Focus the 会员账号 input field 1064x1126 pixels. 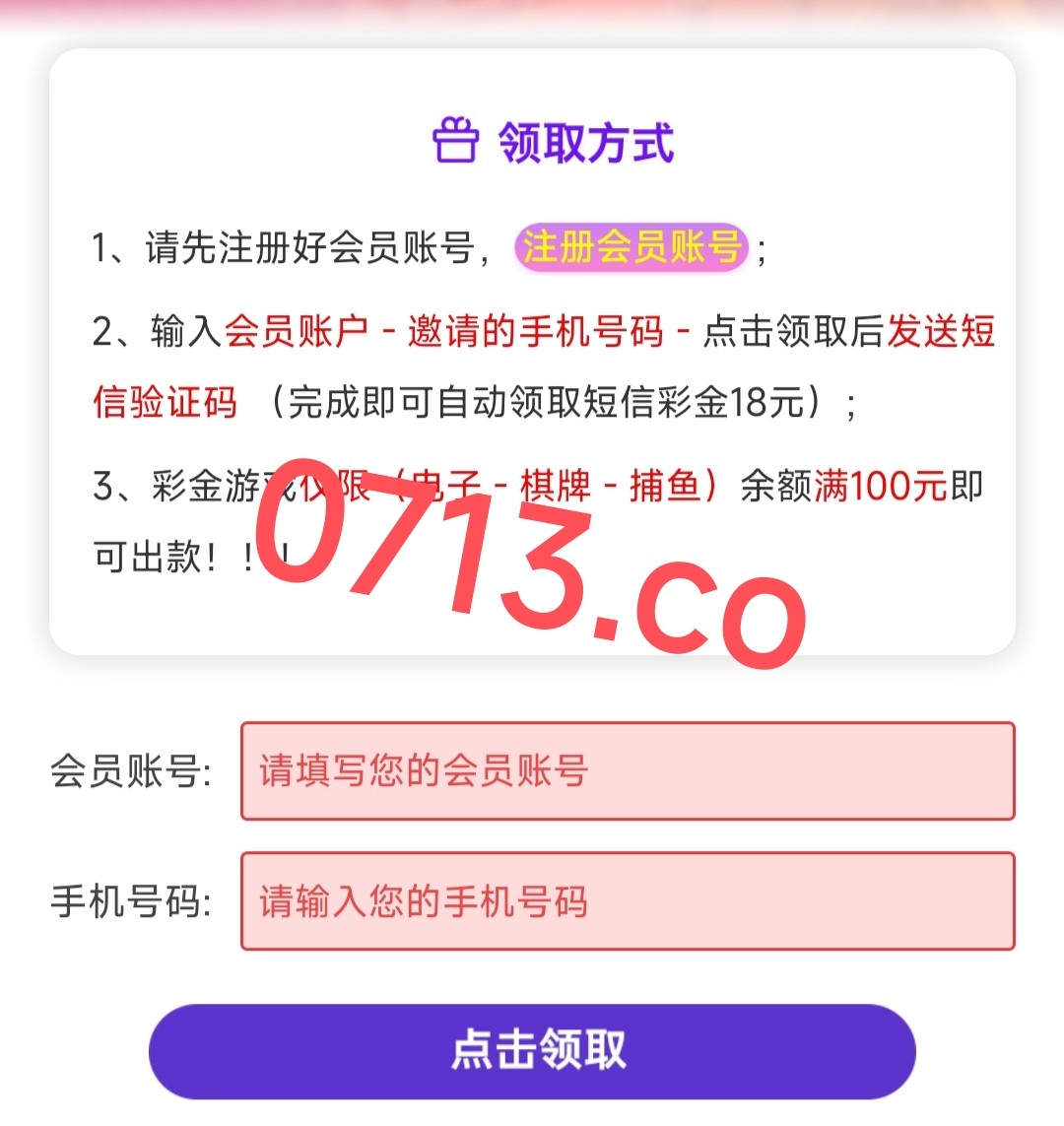point(628,771)
